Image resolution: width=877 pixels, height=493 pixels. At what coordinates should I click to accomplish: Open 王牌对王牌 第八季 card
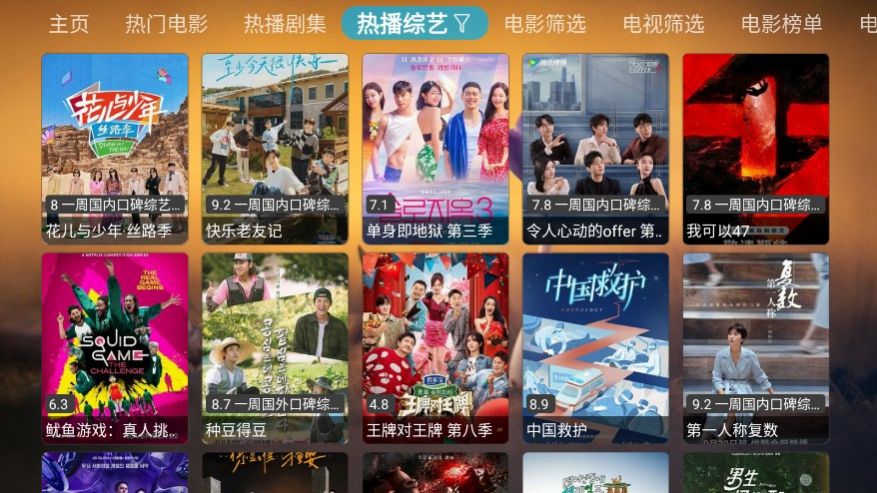pyautogui.click(x=435, y=348)
